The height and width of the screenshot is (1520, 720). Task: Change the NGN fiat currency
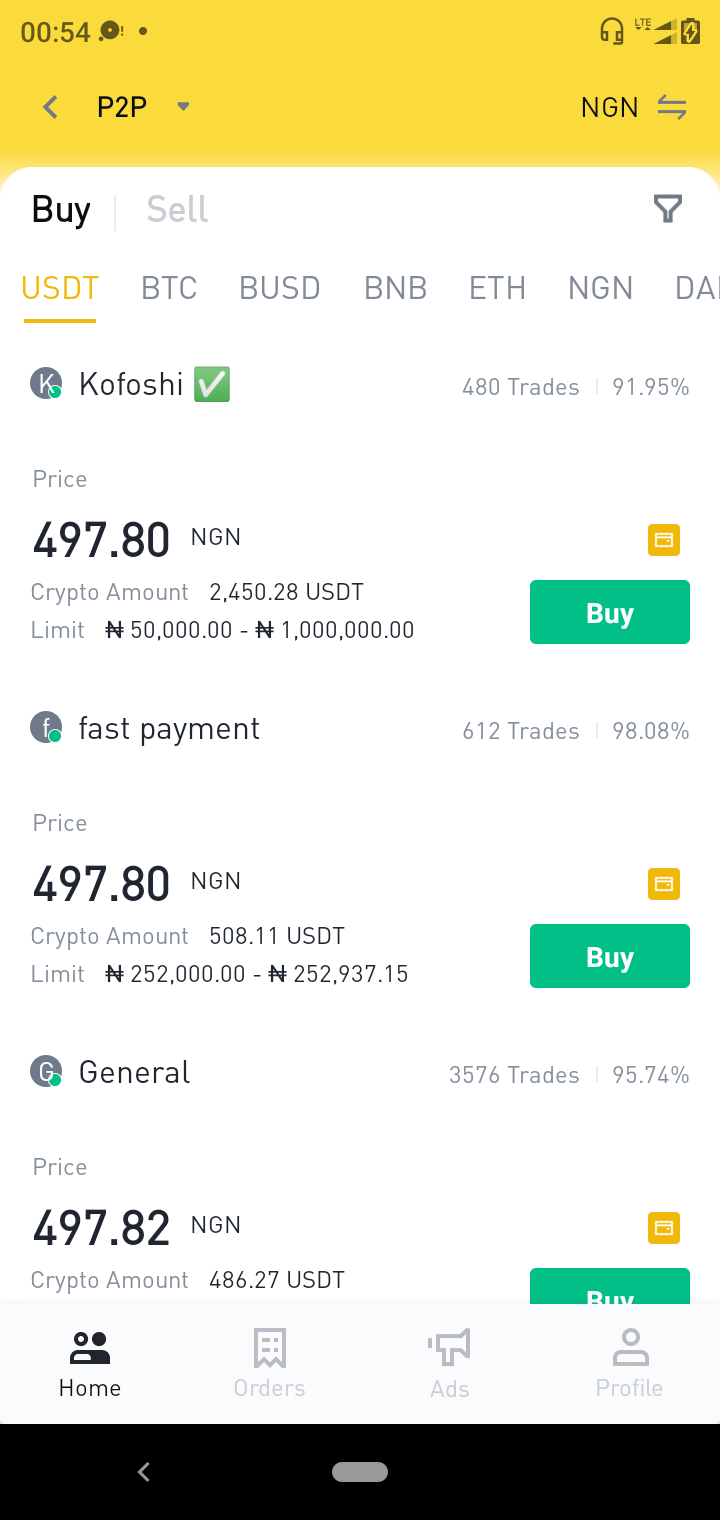(633, 107)
